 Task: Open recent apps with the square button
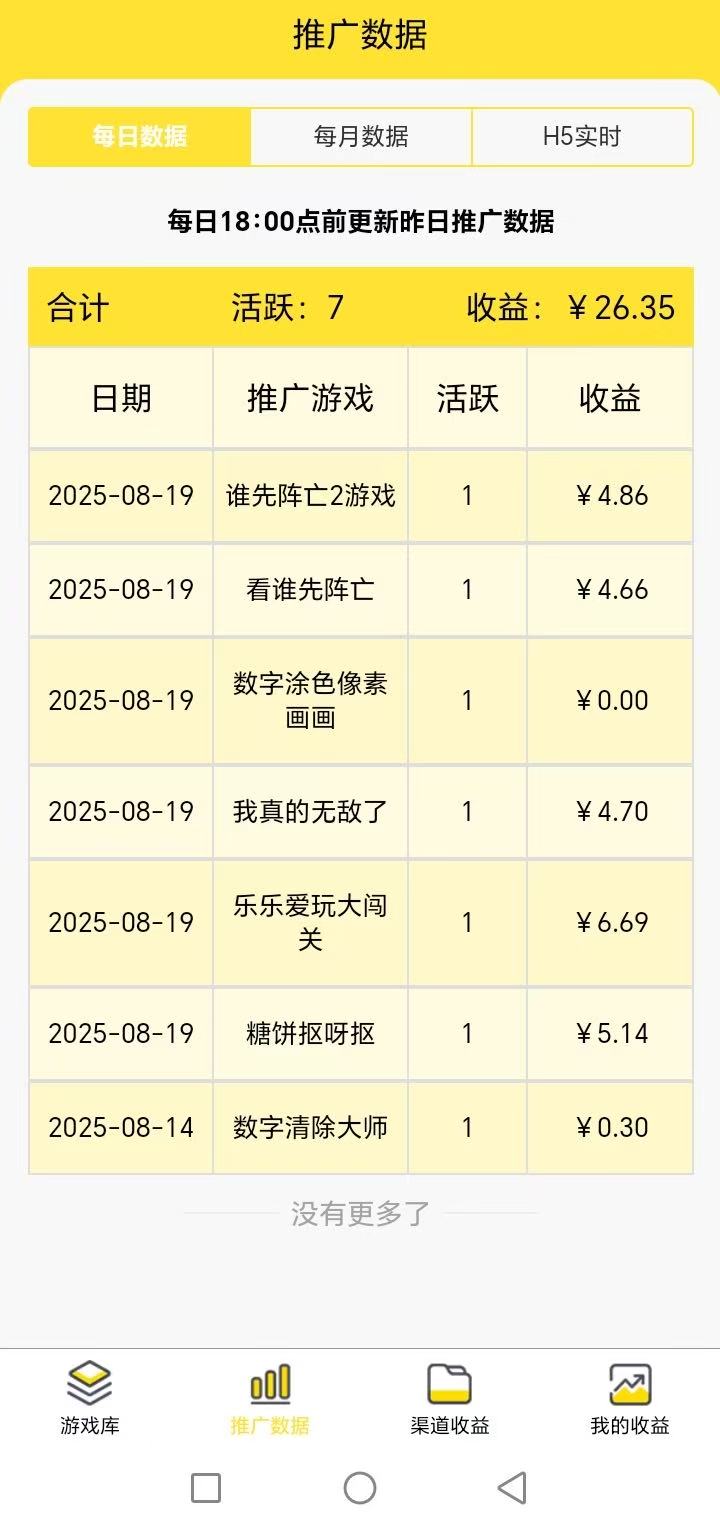[204, 1489]
